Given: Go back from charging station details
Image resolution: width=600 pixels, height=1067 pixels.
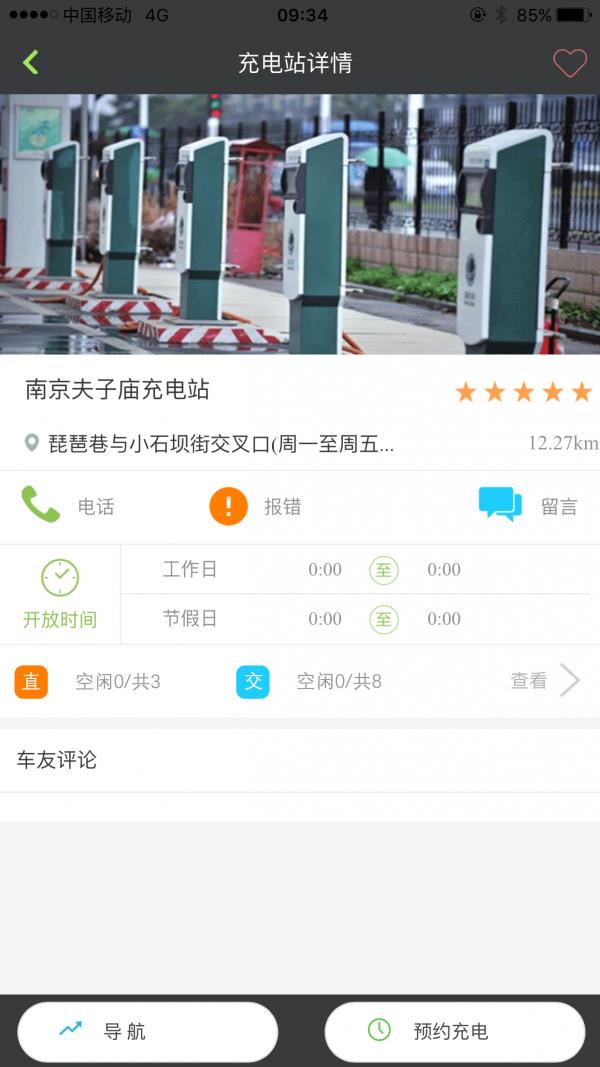Looking at the screenshot, I should (31, 63).
